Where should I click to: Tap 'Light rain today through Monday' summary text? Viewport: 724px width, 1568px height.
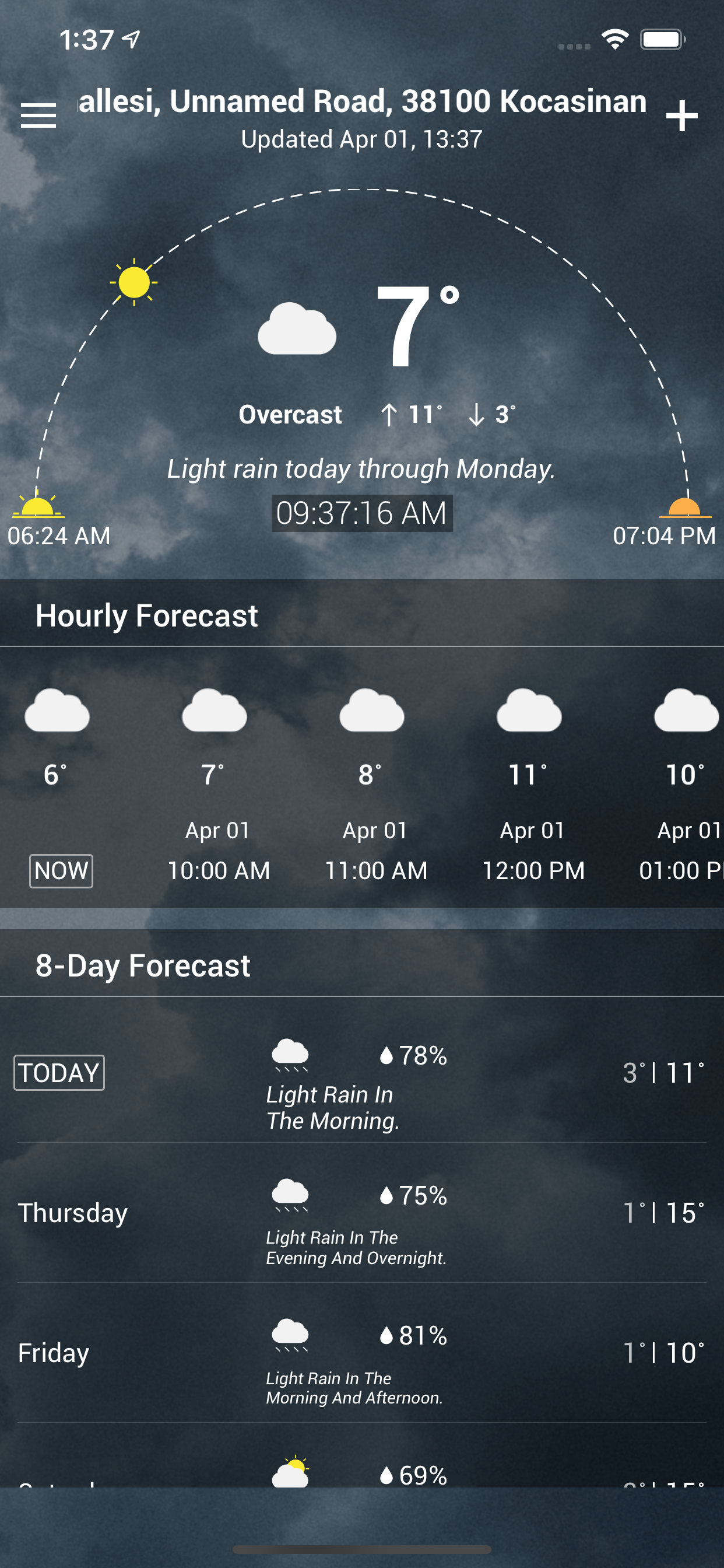361,468
